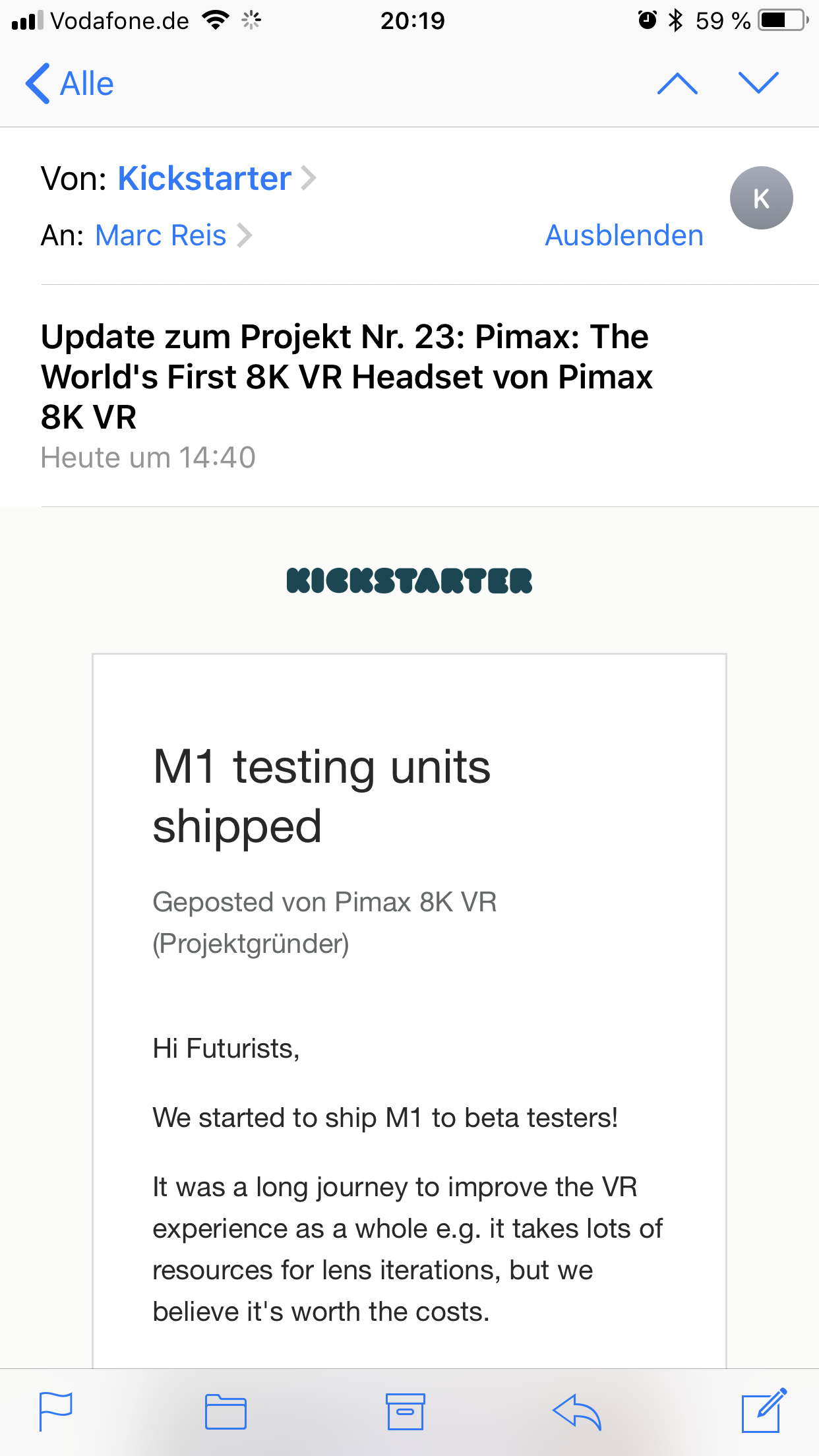
Task: Flag this email
Action: [x=56, y=1411]
